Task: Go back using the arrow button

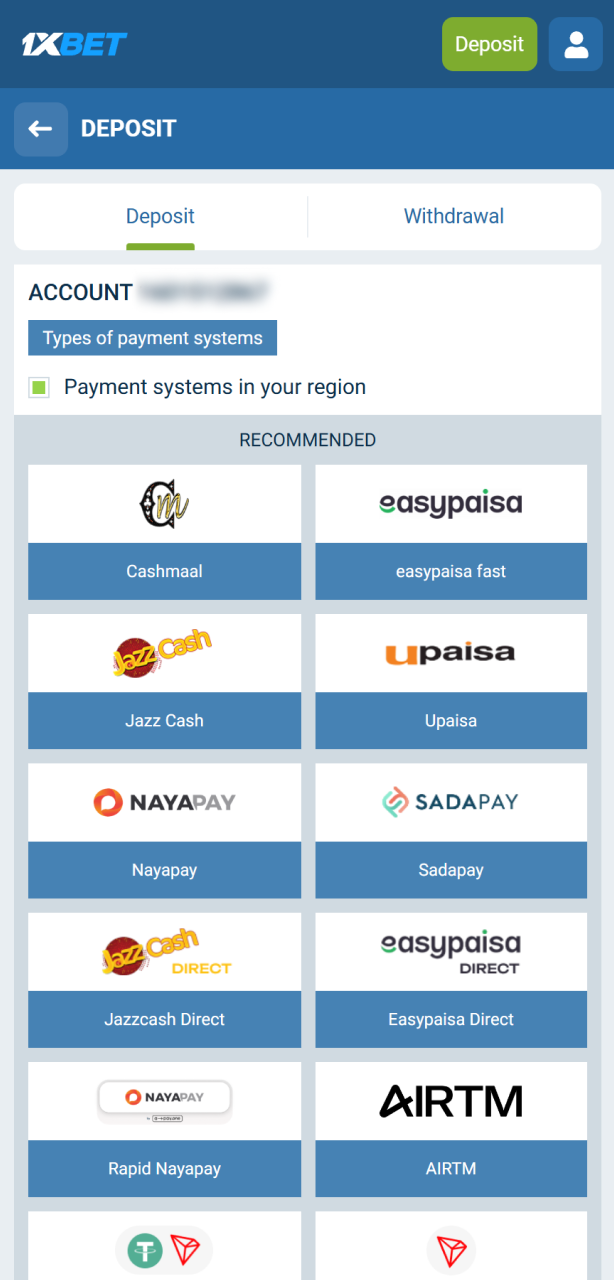Action: point(41,129)
